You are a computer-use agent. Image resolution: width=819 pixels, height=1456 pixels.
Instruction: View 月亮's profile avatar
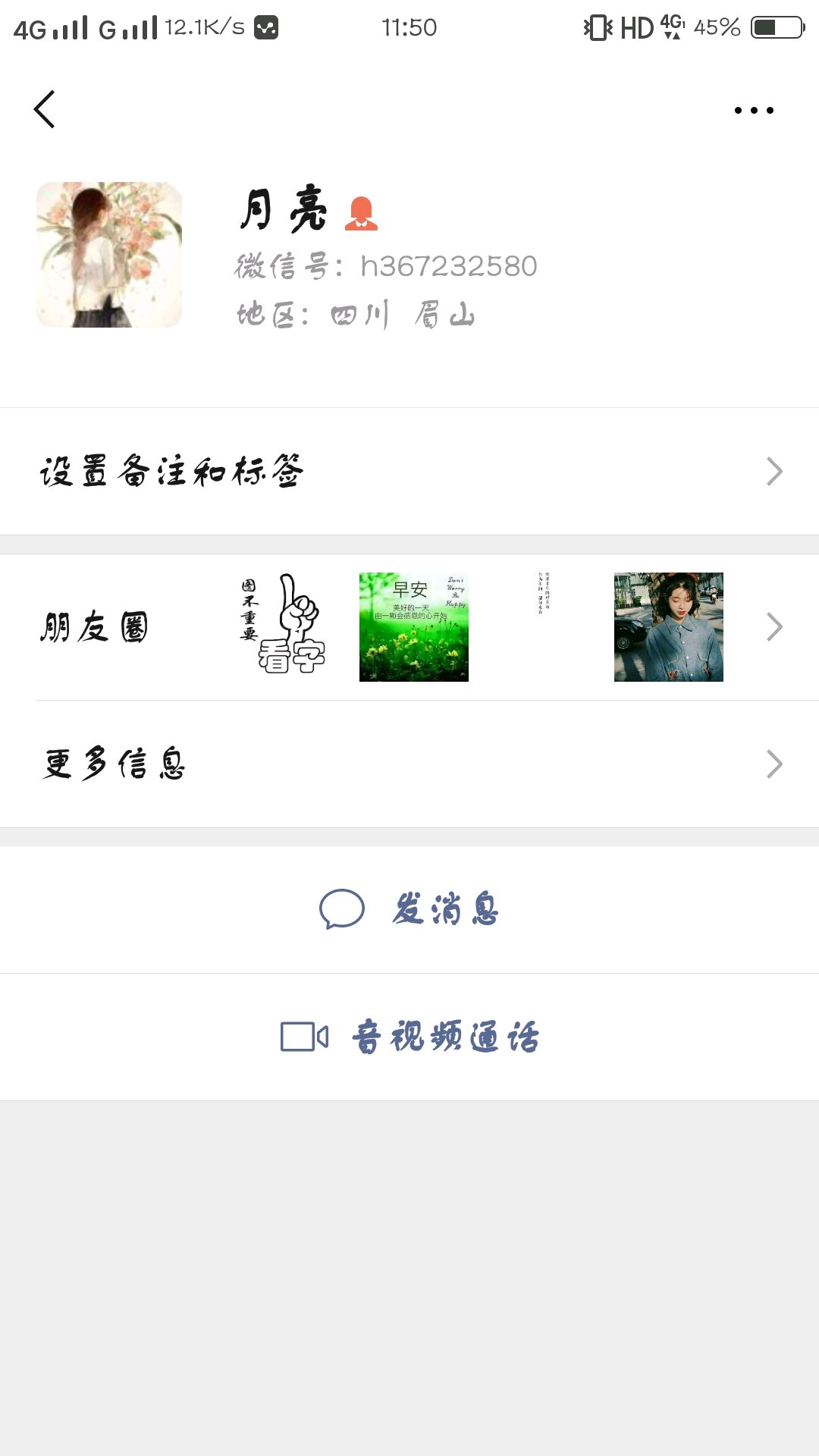pyautogui.click(x=109, y=255)
